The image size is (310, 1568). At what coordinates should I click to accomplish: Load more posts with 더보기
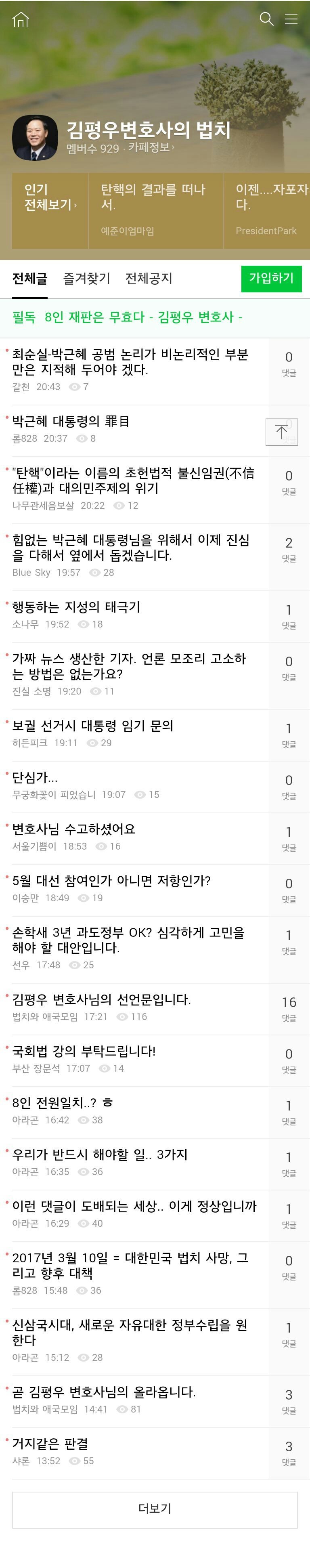pyautogui.click(x=155, y=1509)
